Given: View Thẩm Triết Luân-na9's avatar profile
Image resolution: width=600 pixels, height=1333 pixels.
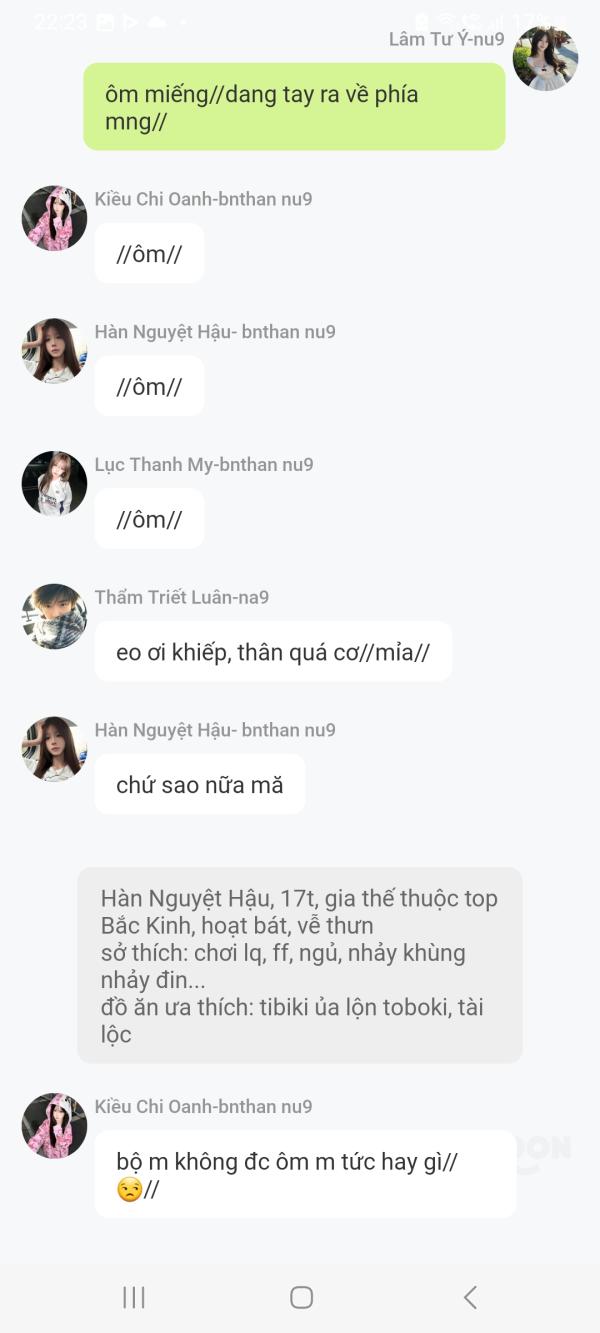Looking at the screenshot, I should 54,616.
